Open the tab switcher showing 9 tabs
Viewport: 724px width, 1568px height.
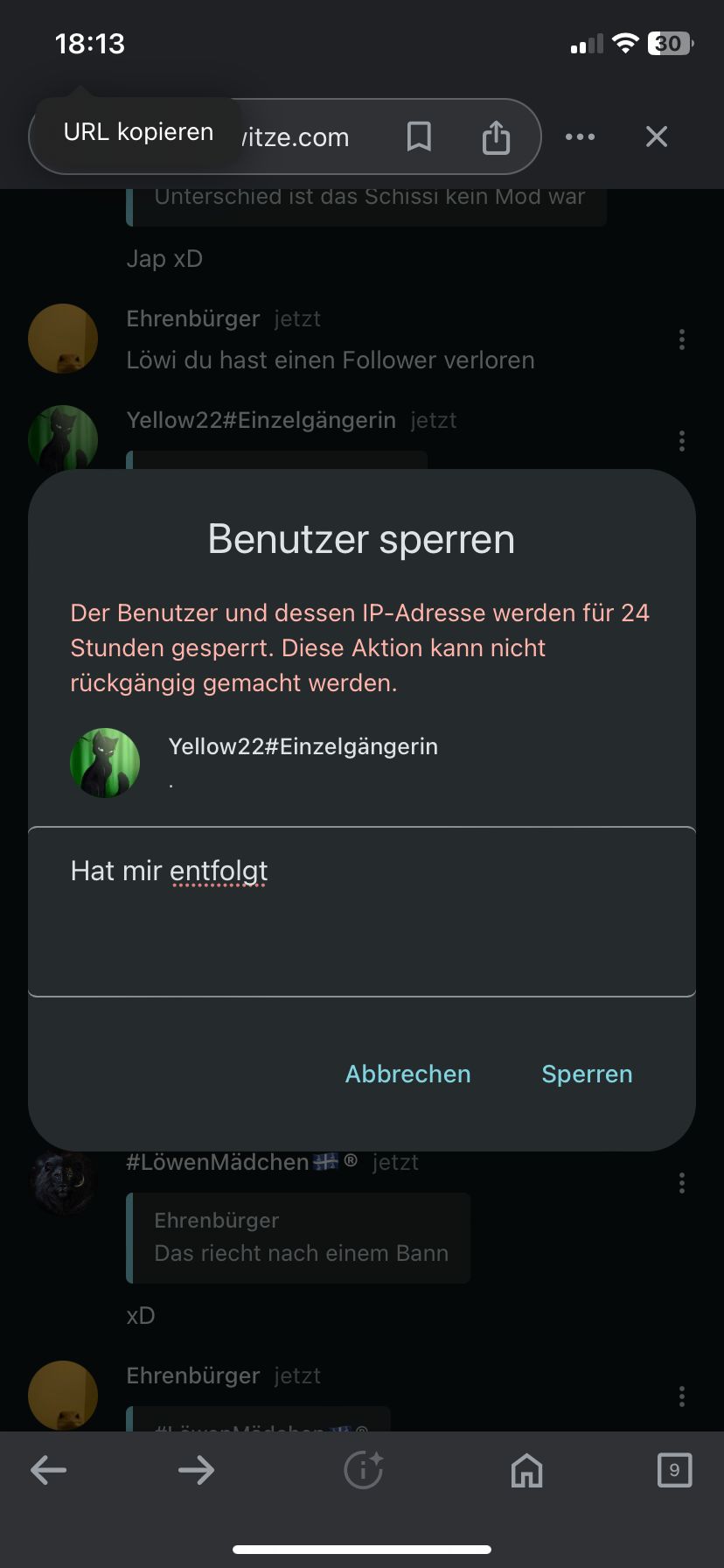pyautogui.click(x=673, y=1471)
